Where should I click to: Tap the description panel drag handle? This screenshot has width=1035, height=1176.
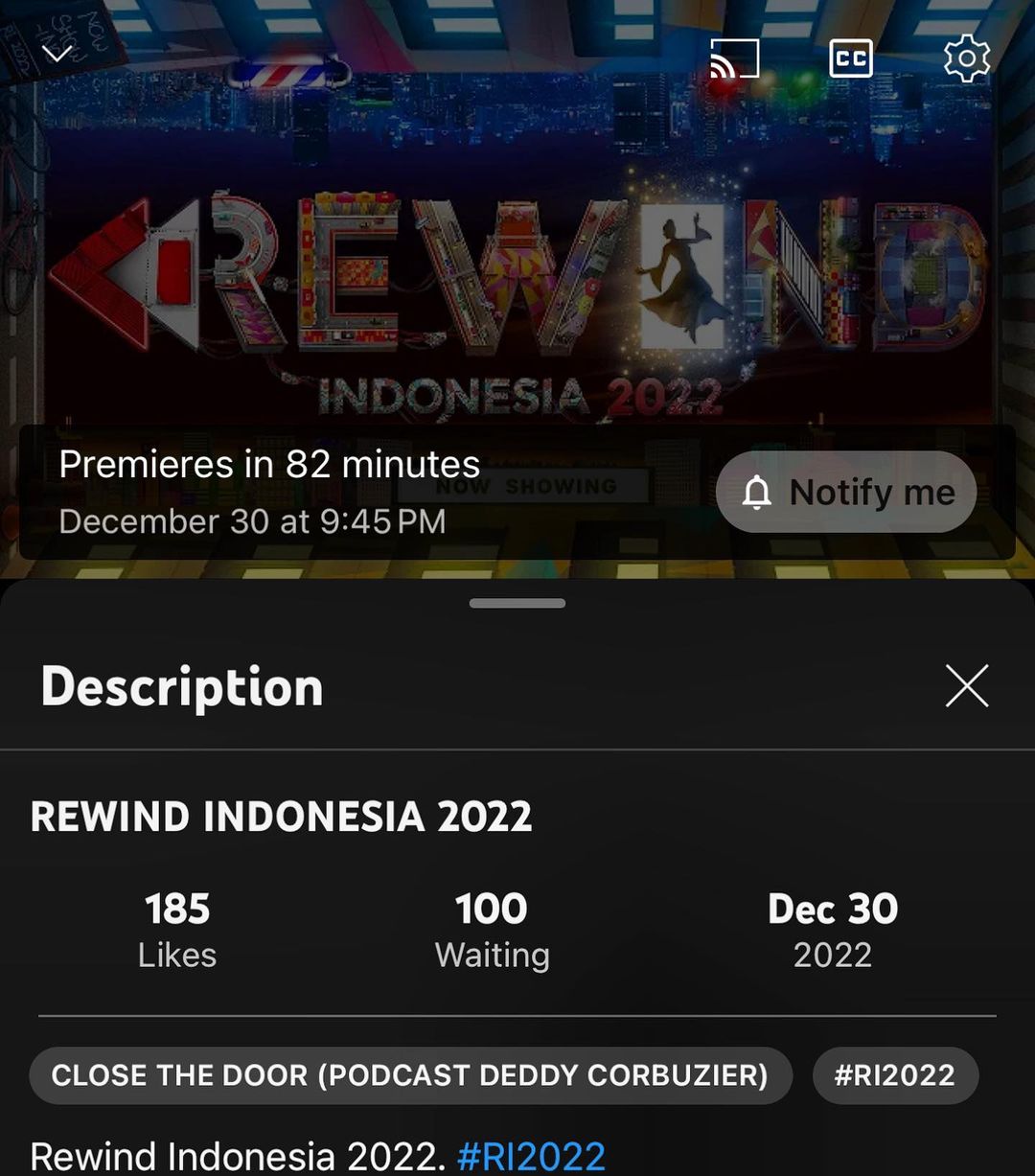click(x=517, y=603)
